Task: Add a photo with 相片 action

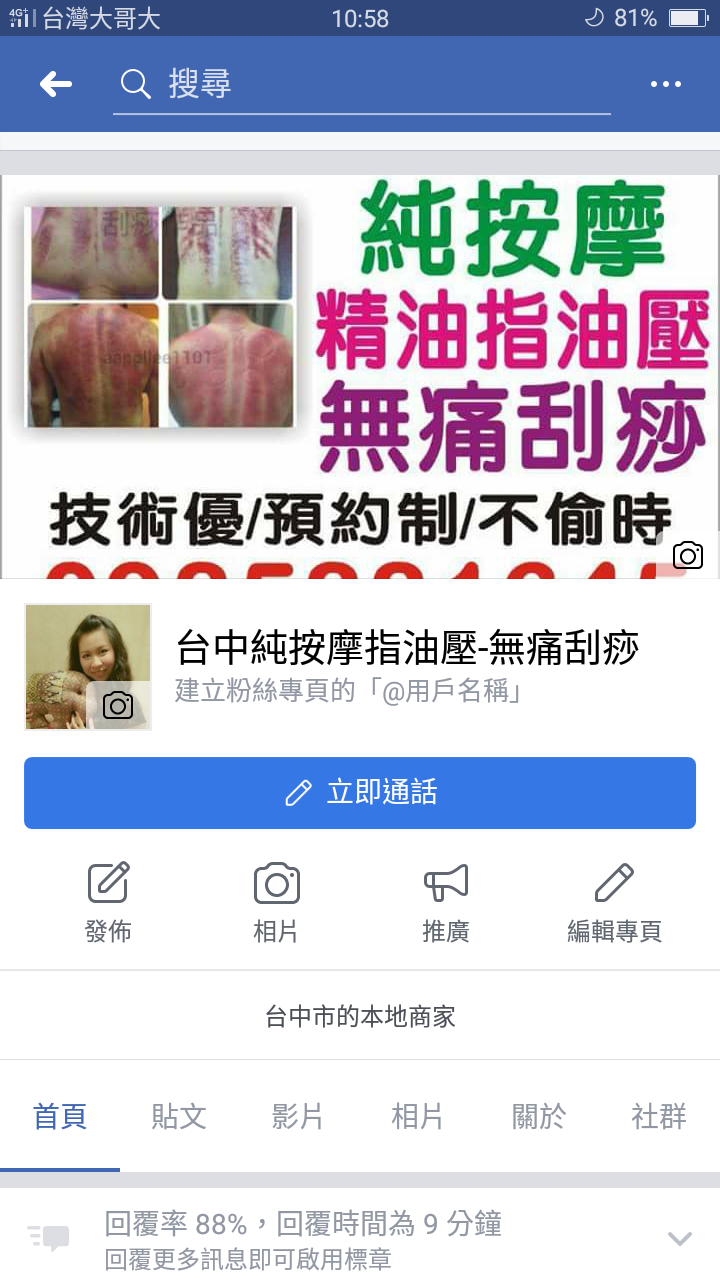Action: pyautogui.click(x=276, y=902)
